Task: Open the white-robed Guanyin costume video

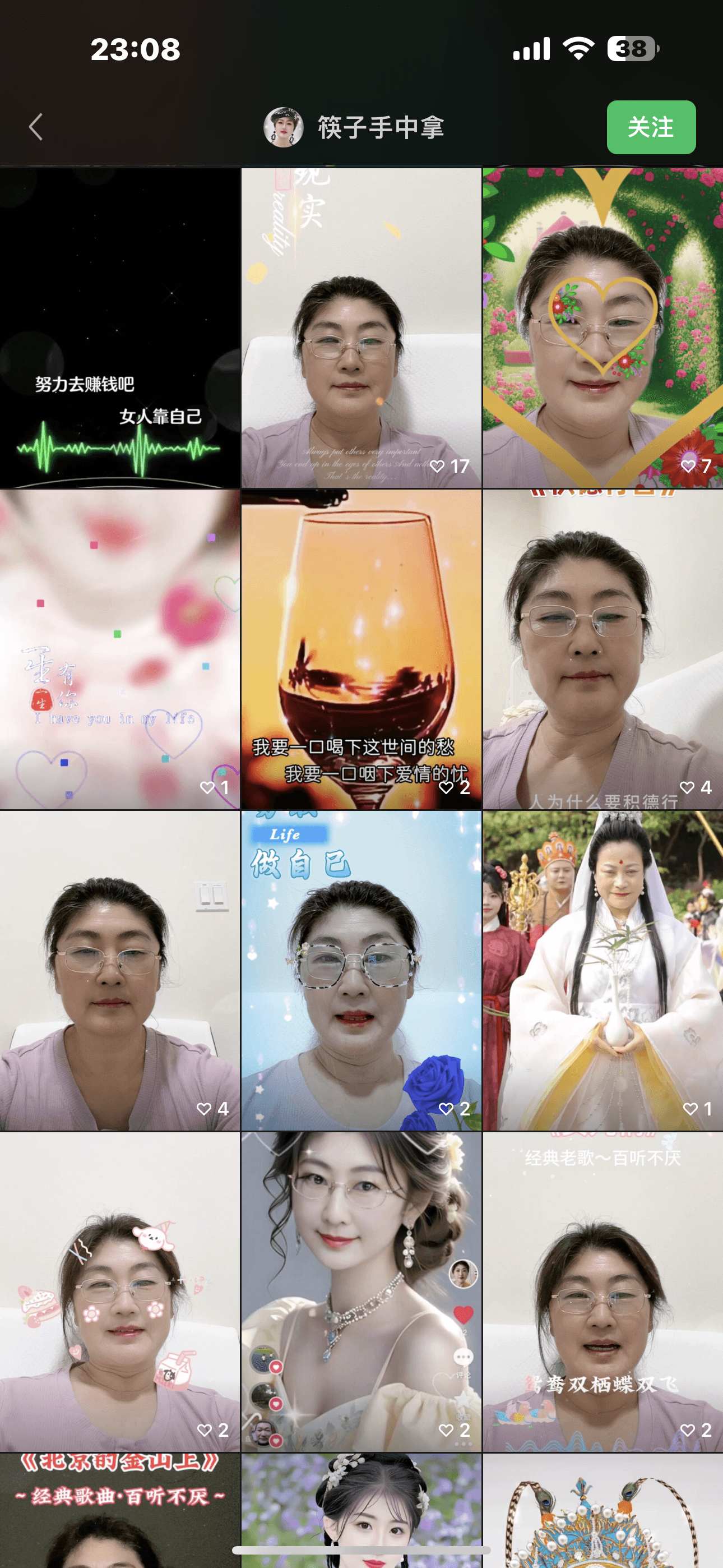Action: (x=602, y=970)
